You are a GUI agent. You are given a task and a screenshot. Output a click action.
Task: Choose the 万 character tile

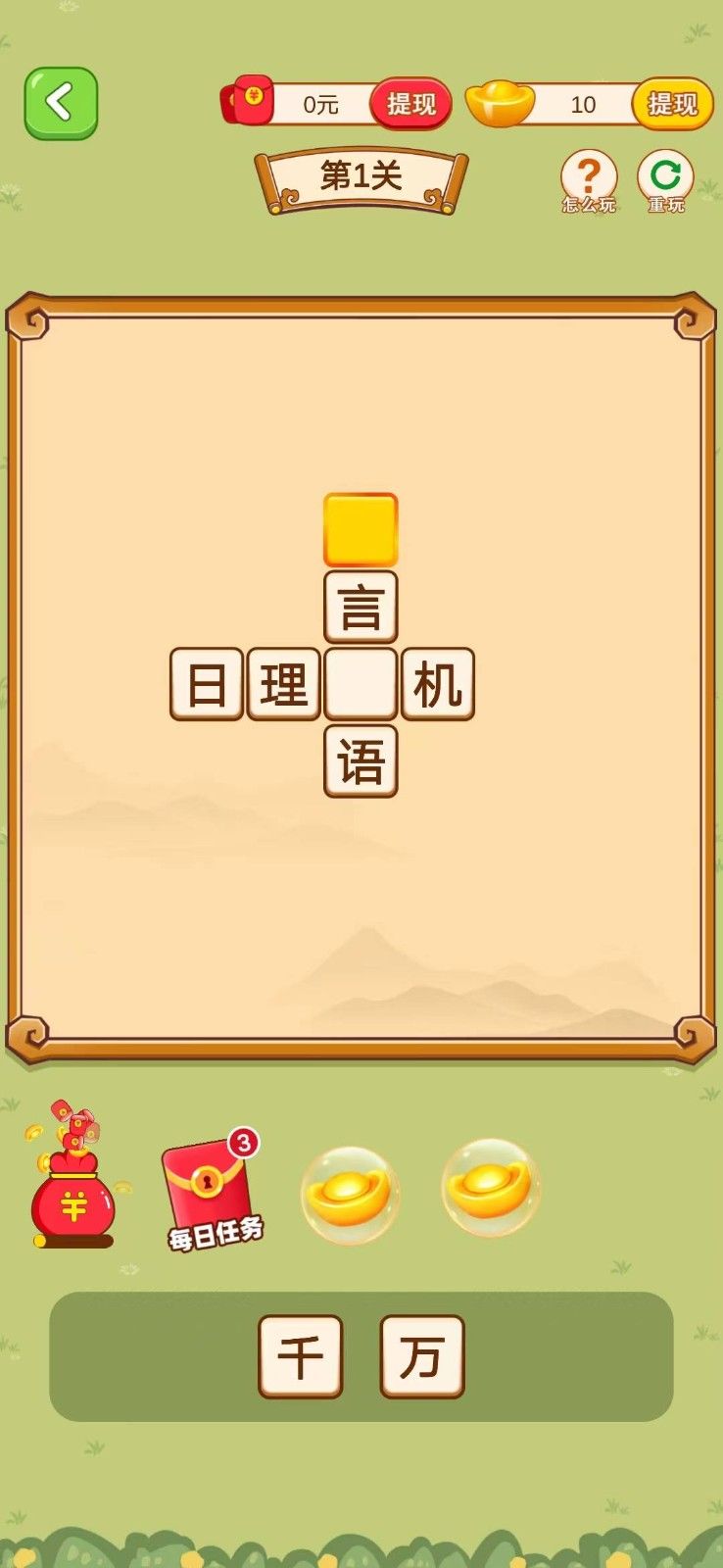point(422,1356)
